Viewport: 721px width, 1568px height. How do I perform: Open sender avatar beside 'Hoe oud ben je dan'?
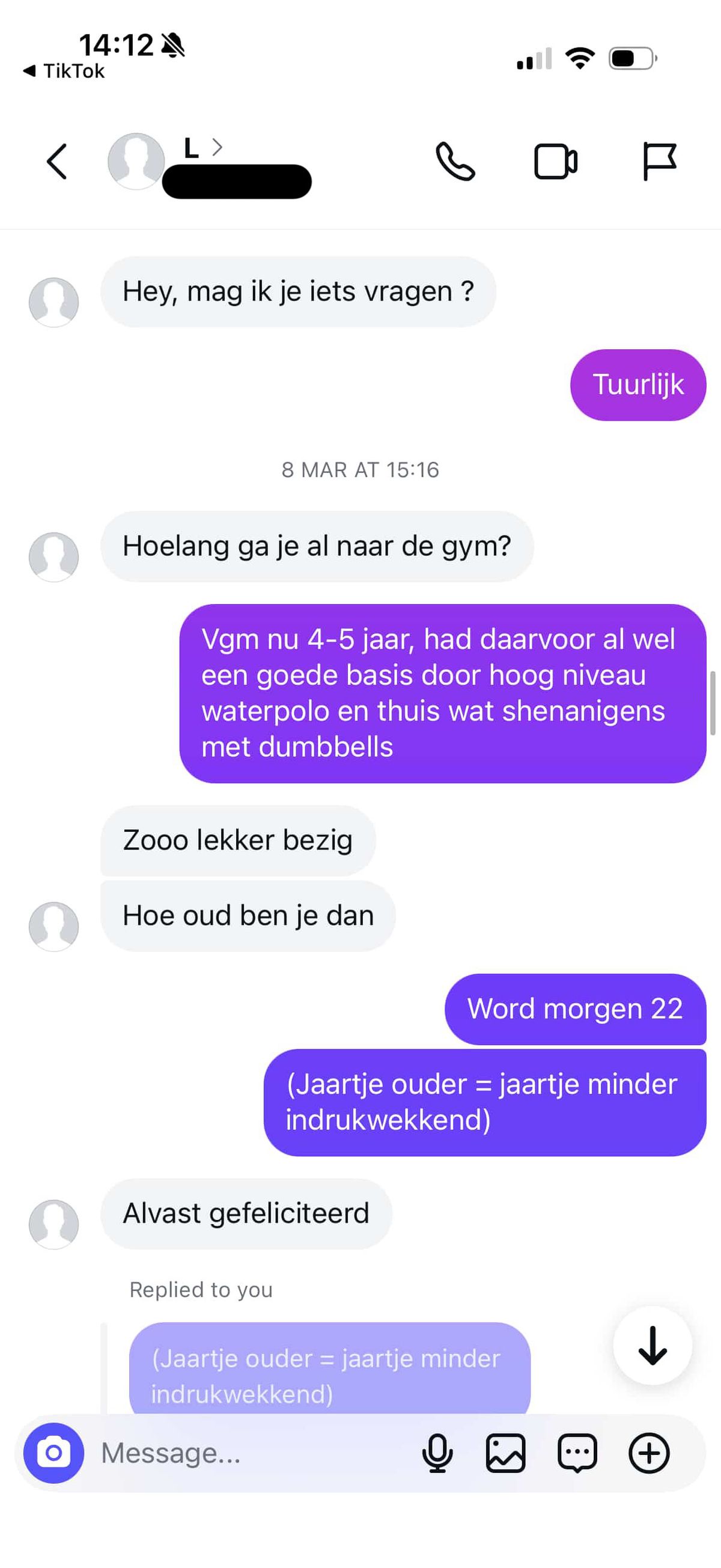click(53, 926)
